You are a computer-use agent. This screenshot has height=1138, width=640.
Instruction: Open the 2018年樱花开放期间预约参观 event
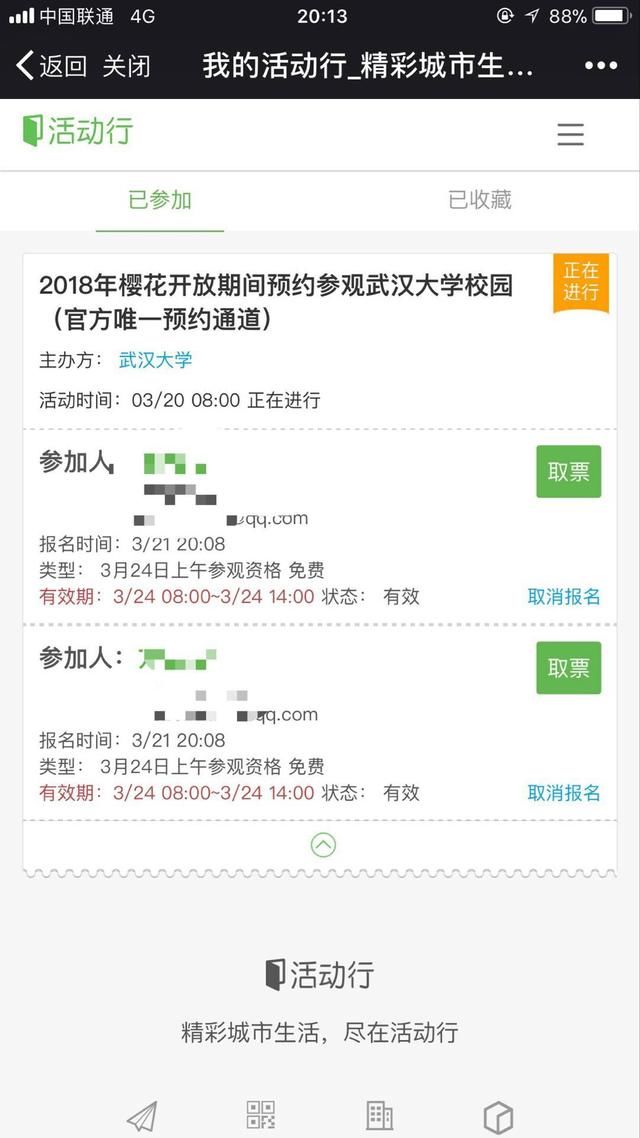point(276,301)
